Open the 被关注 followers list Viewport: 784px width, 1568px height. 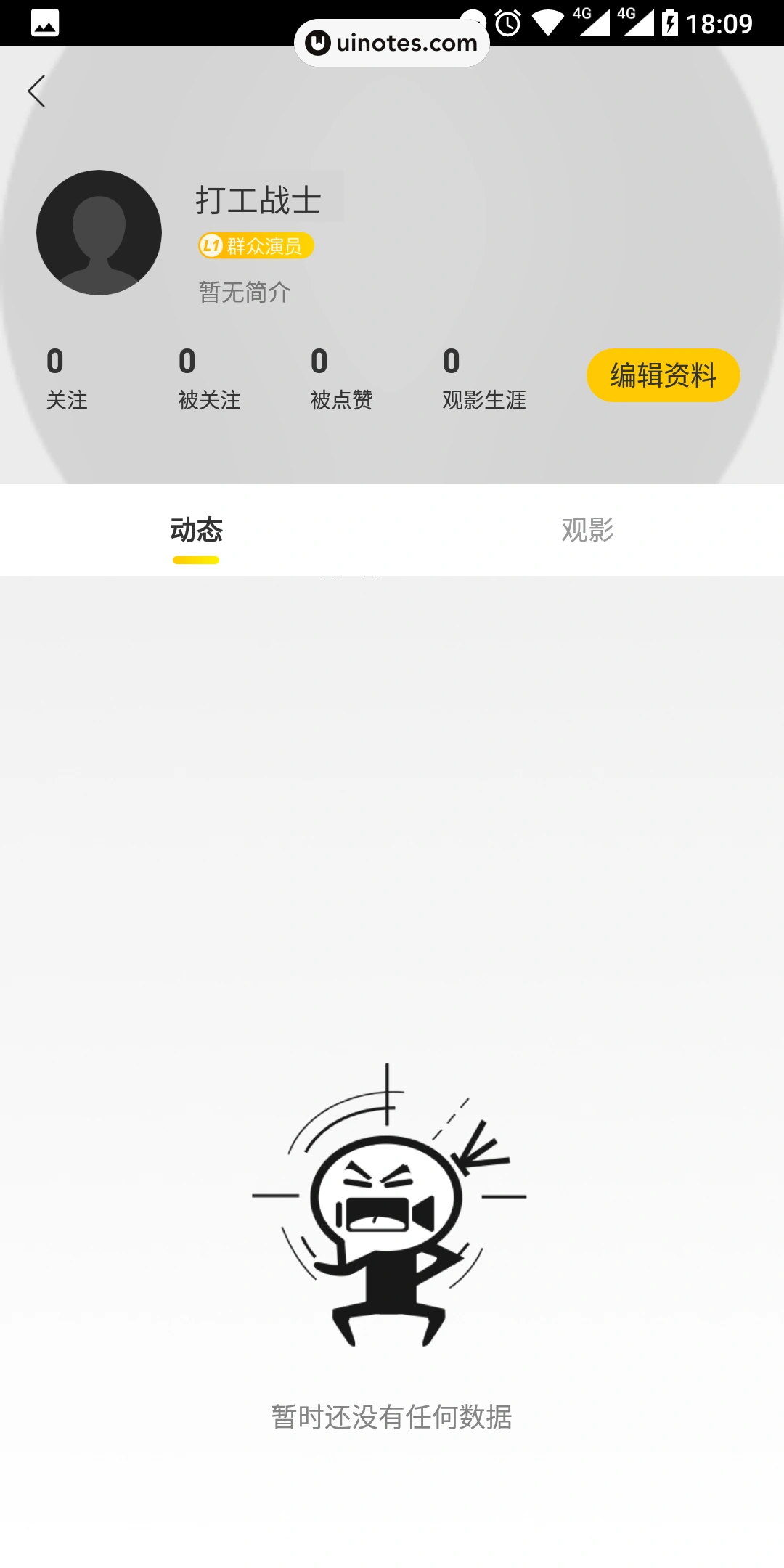click(209, 379)
